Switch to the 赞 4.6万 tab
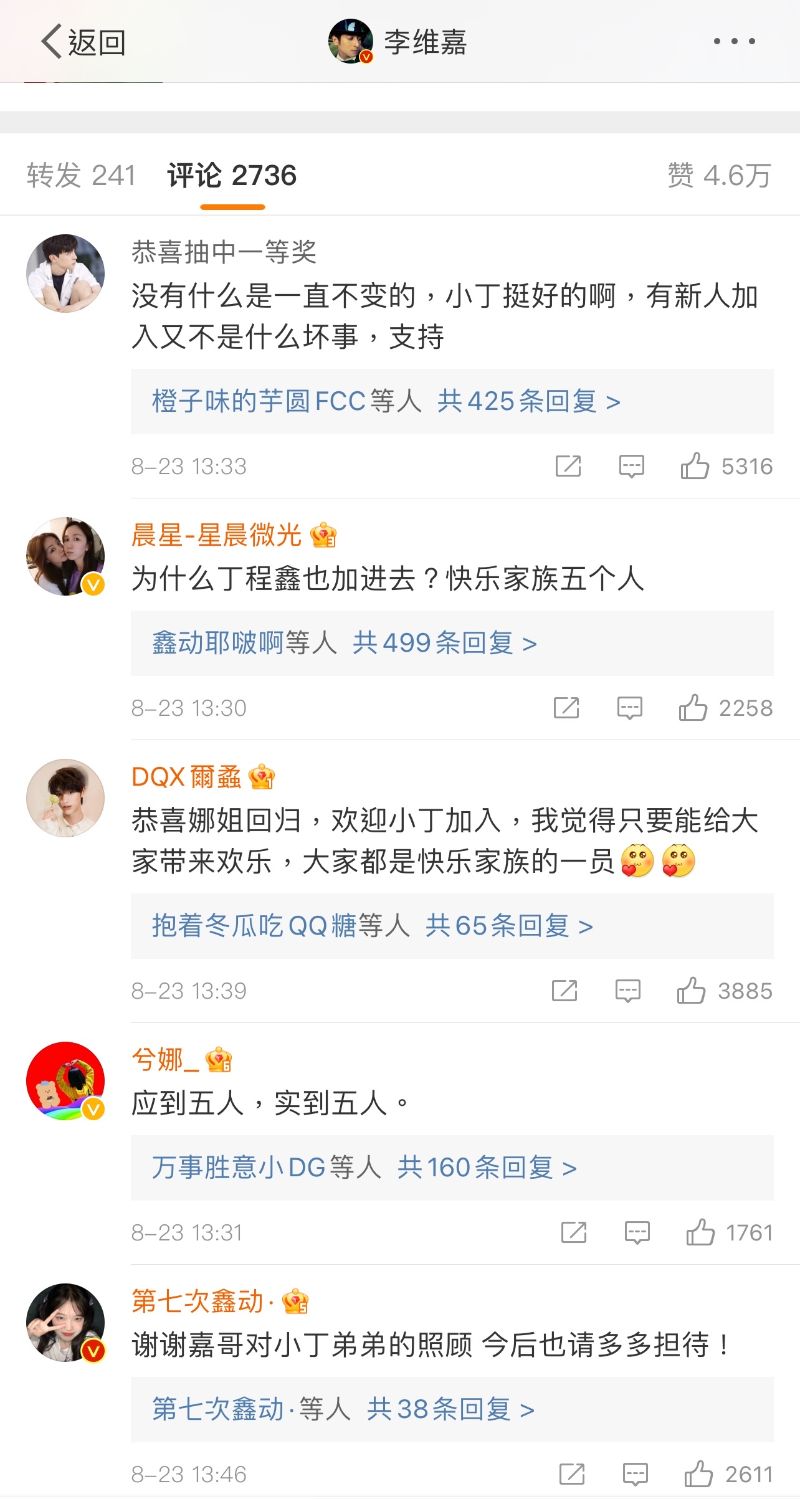Screen dimensions: 800x1499 click(x=719, y=176)
